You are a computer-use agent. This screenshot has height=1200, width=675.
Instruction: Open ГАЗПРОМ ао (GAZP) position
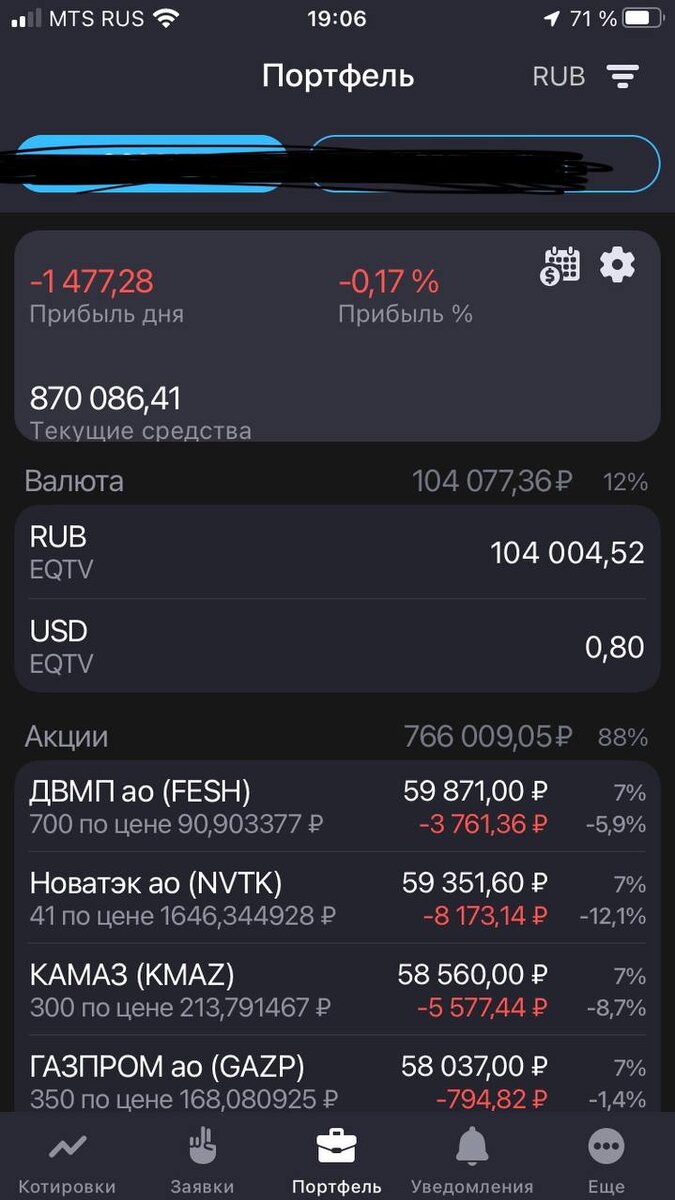337,1075
